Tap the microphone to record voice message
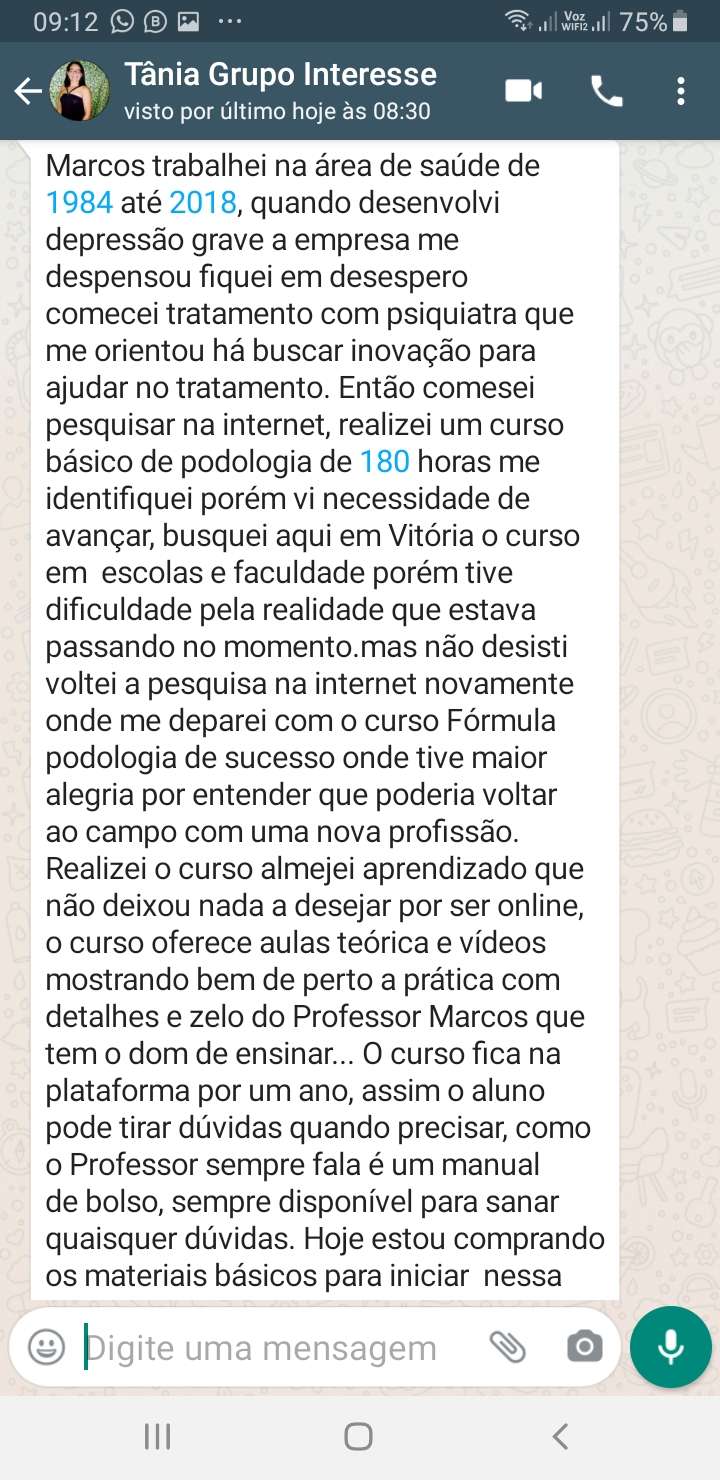720x1480 pixels. tap(670, 1347)
